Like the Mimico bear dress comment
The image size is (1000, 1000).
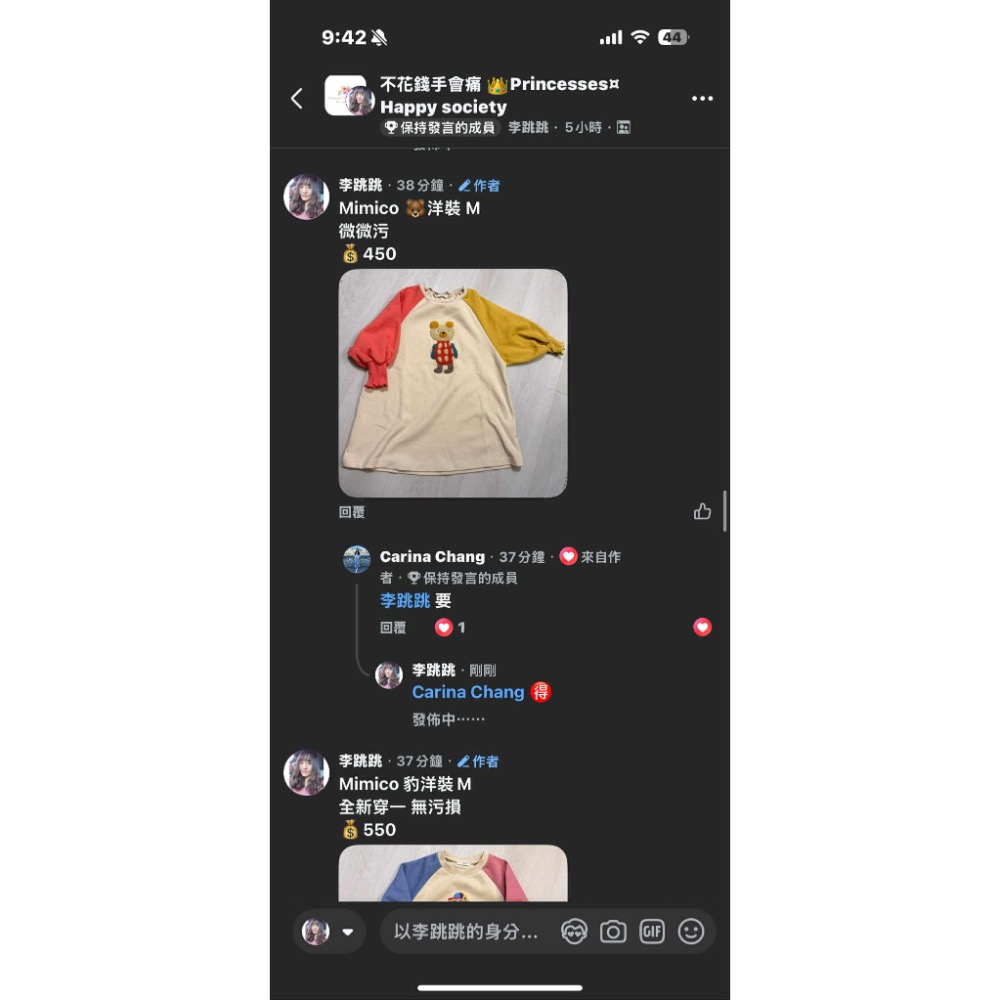point(702,512)
